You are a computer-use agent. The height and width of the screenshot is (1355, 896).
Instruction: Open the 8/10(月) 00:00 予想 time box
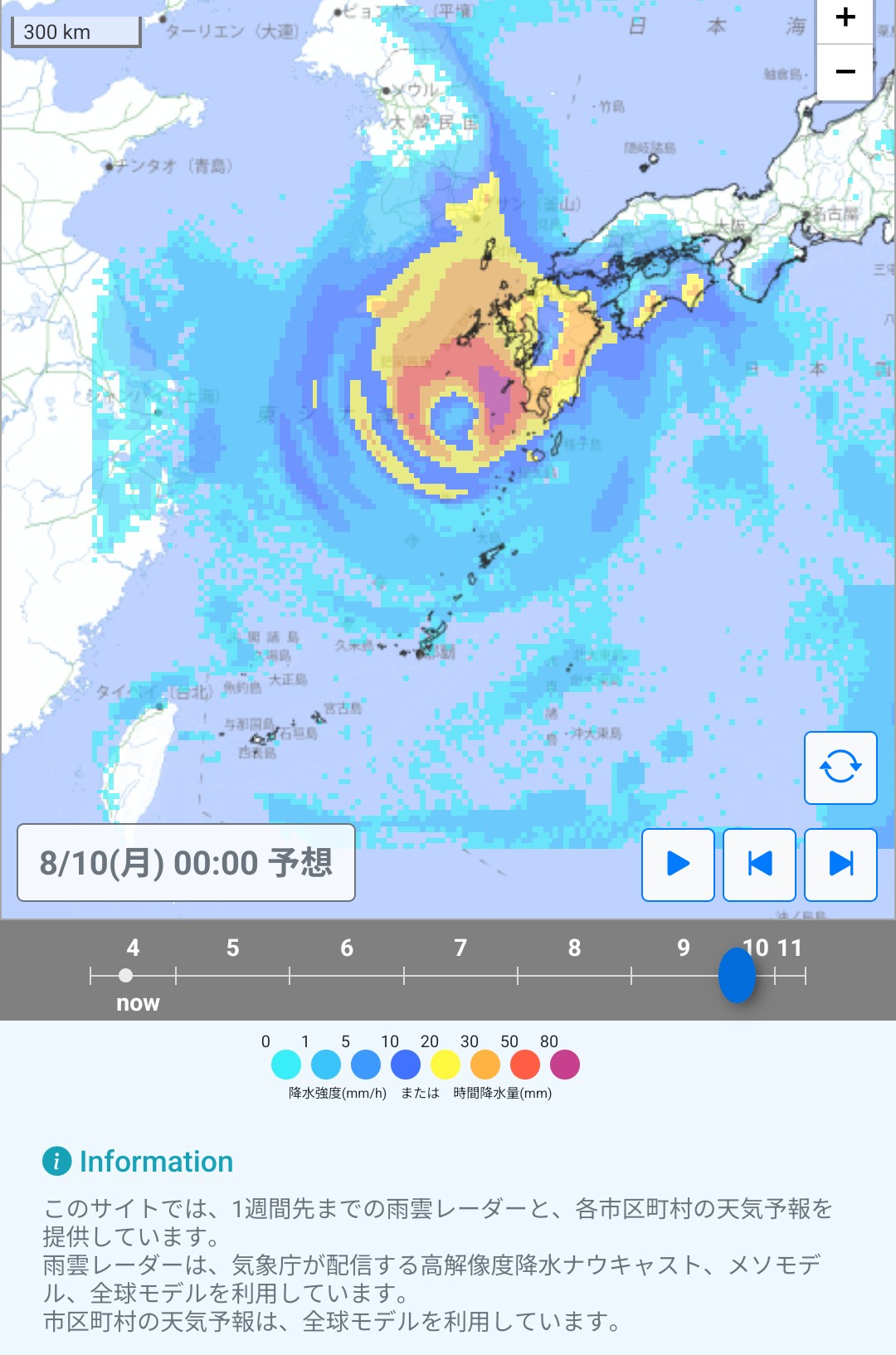186,863
